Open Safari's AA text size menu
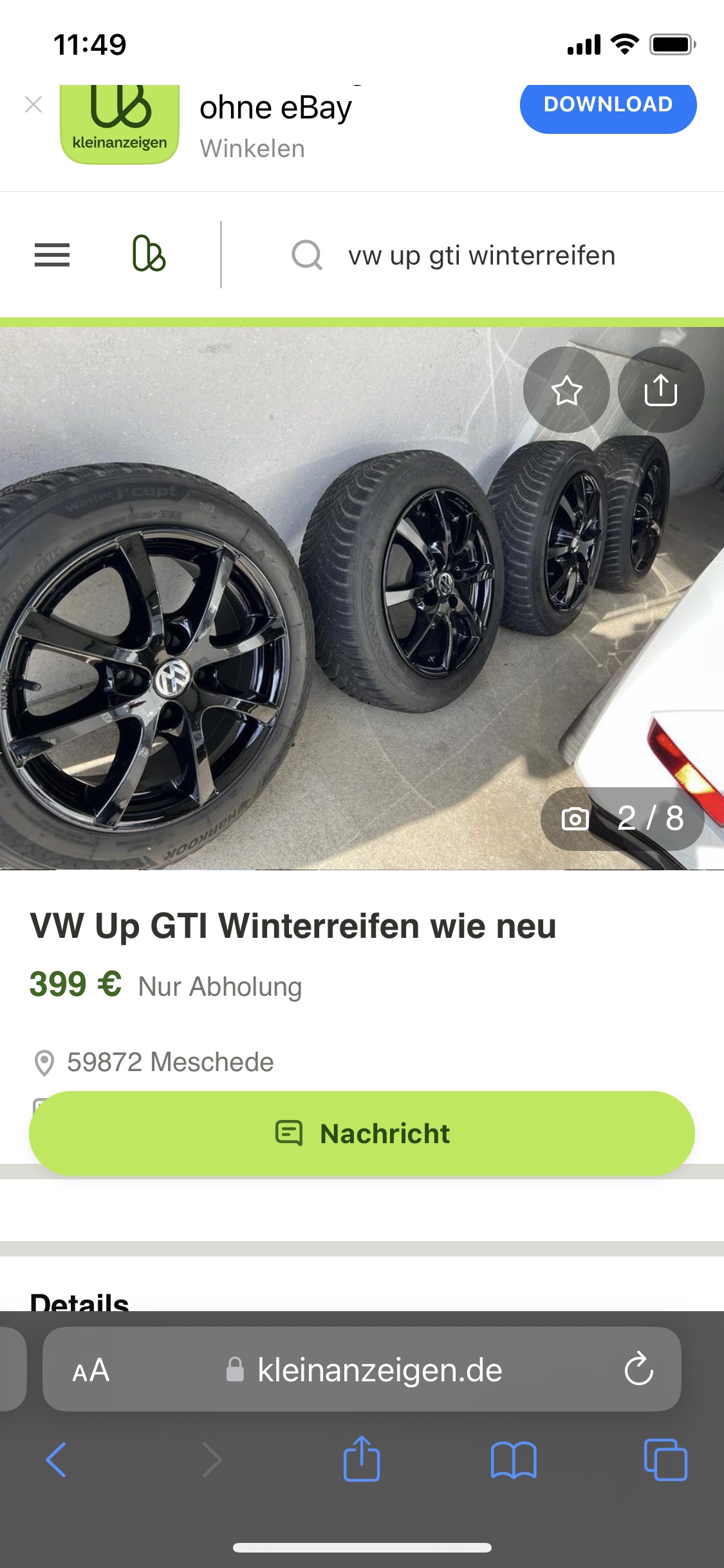 coord(91,1370)
